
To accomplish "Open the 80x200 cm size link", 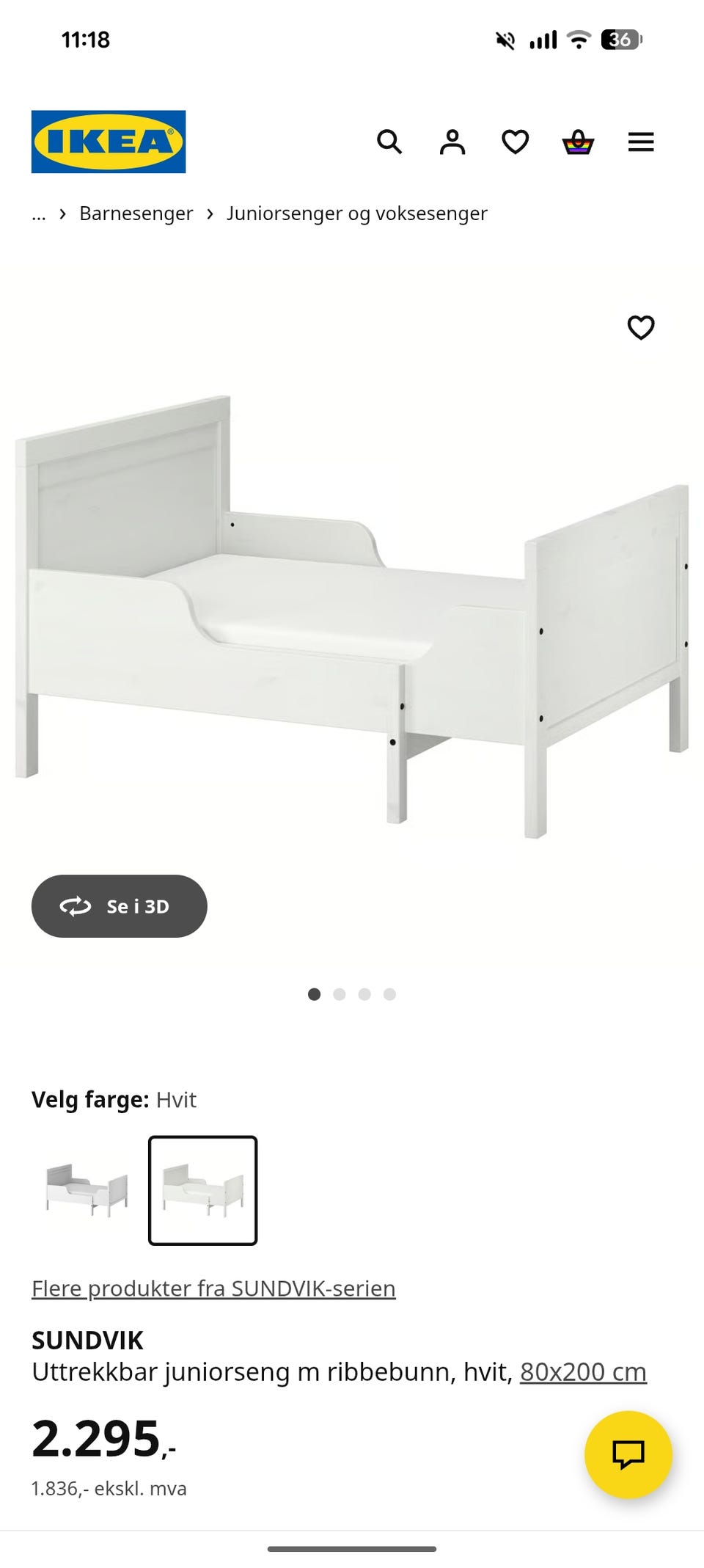I will (583, 1371).
